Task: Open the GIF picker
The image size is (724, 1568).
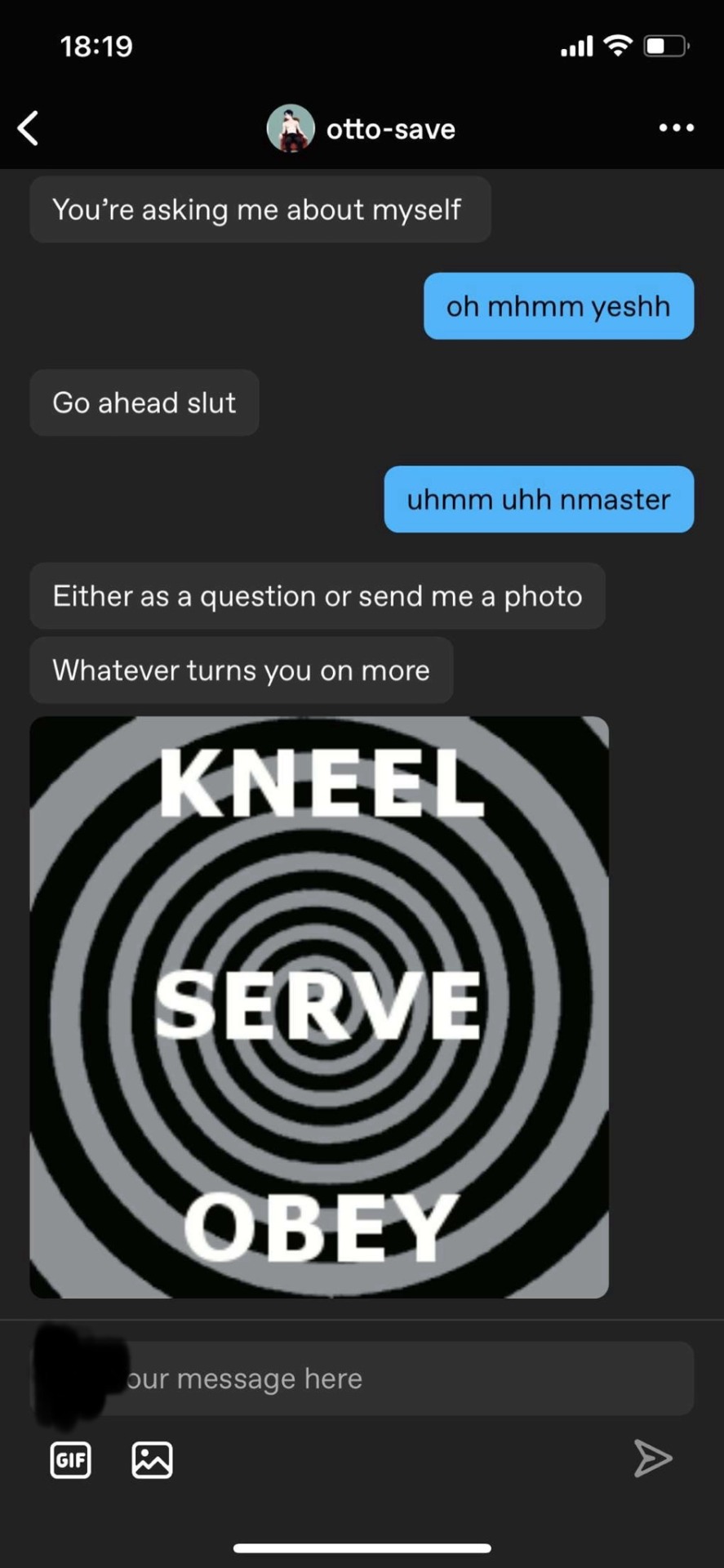Action: click(x=71, y=1459)
